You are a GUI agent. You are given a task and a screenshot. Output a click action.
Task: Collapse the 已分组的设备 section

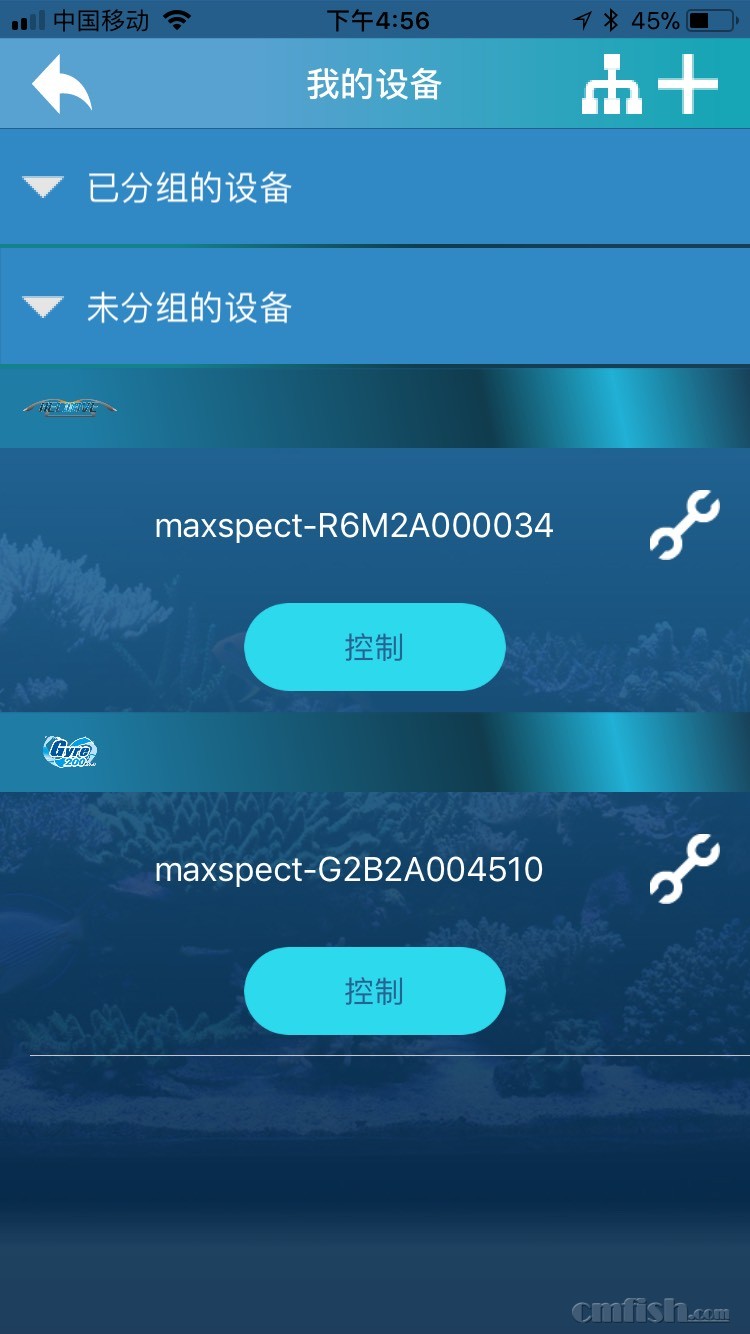[43, 188]
